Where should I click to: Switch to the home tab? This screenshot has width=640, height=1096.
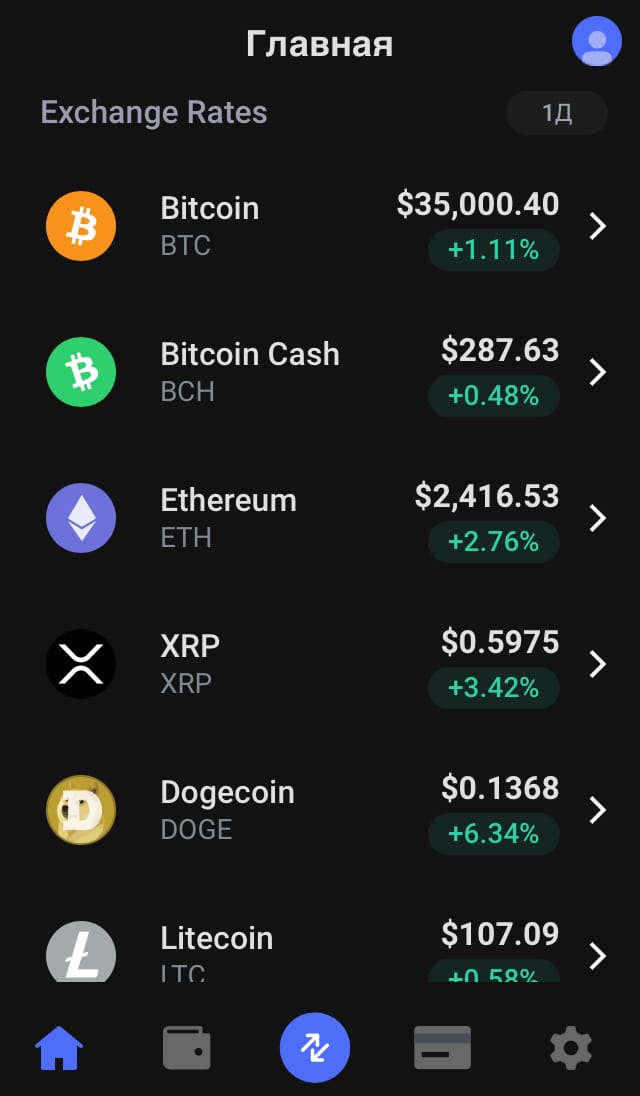pos(59,1048)
